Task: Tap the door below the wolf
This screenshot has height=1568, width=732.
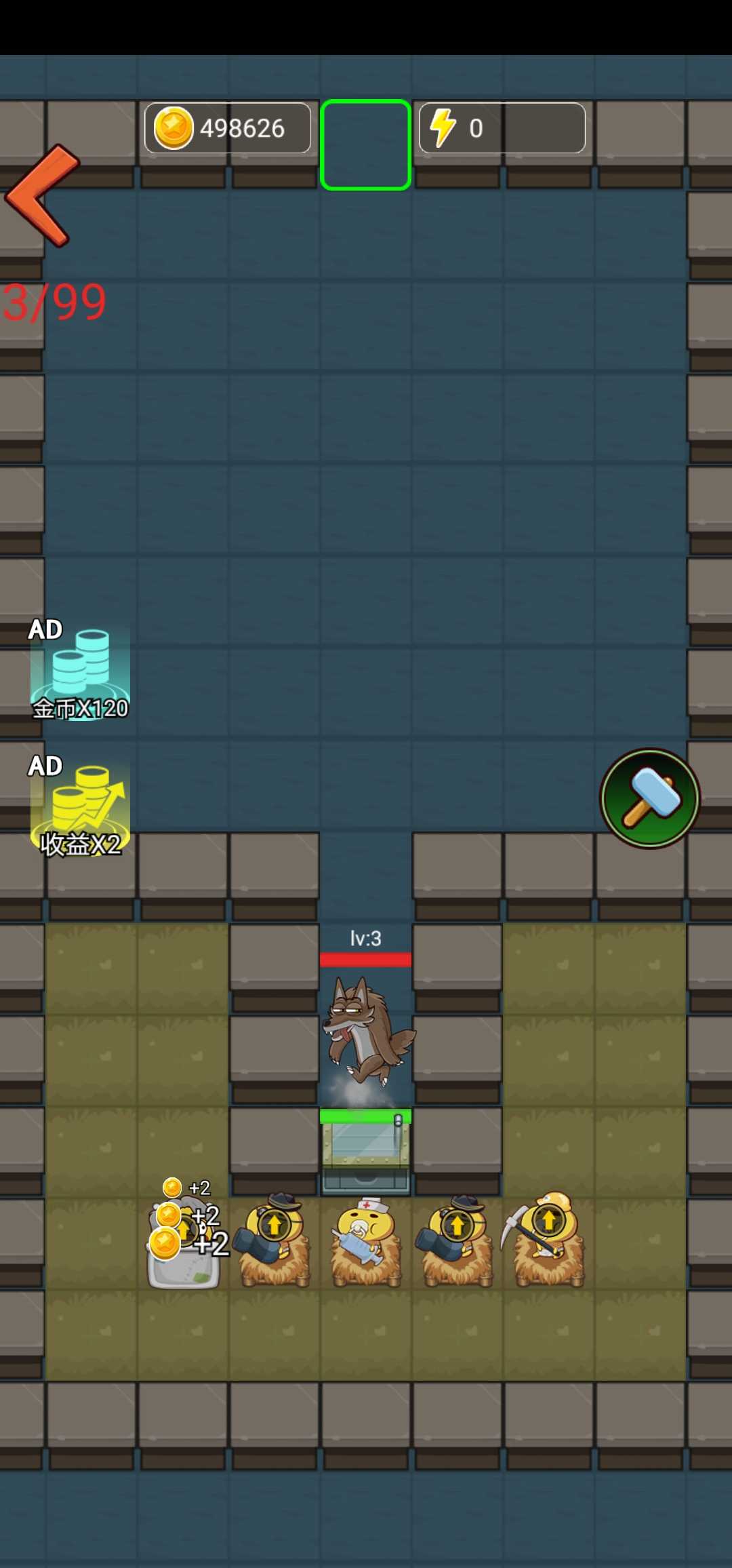Action: pyautogui.click(x=365, y=1150)
